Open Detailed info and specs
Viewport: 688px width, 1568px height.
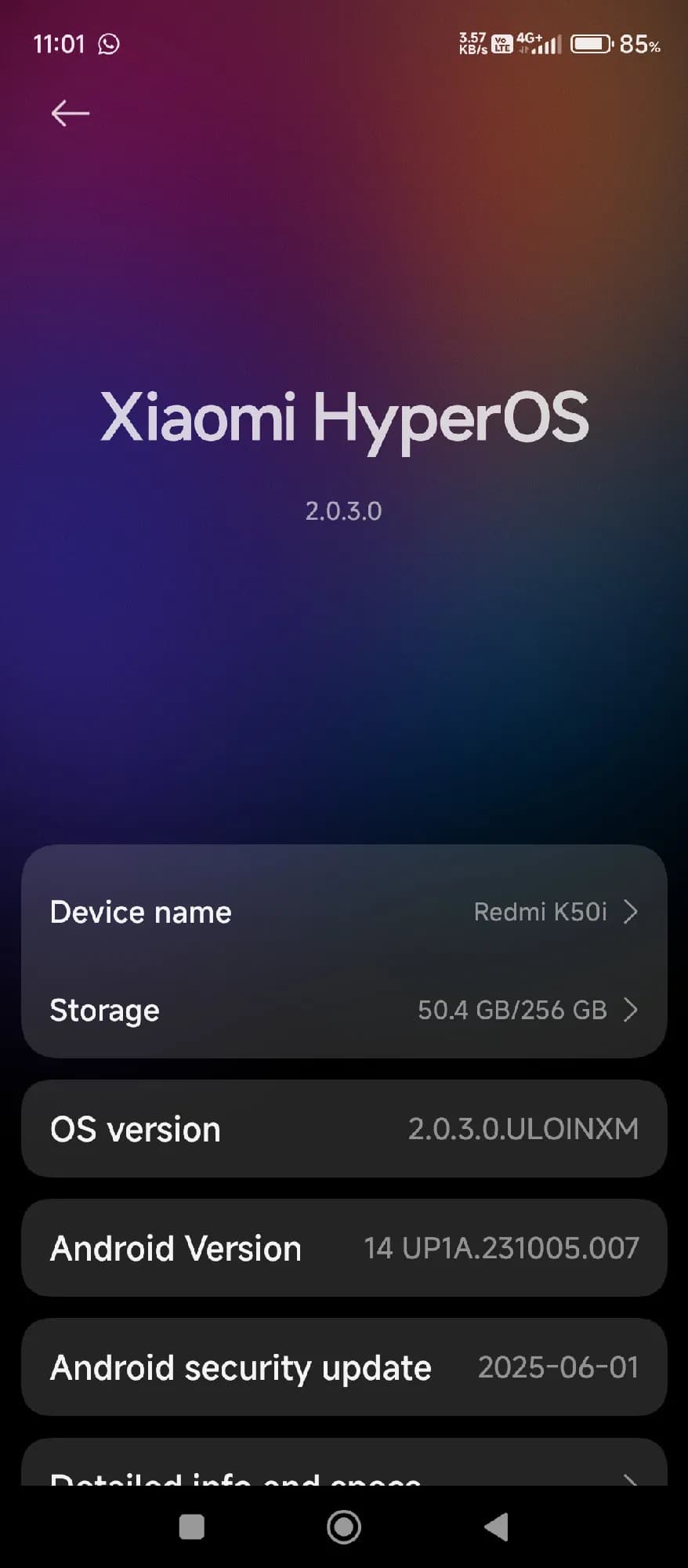click(x=344, y=1472)
